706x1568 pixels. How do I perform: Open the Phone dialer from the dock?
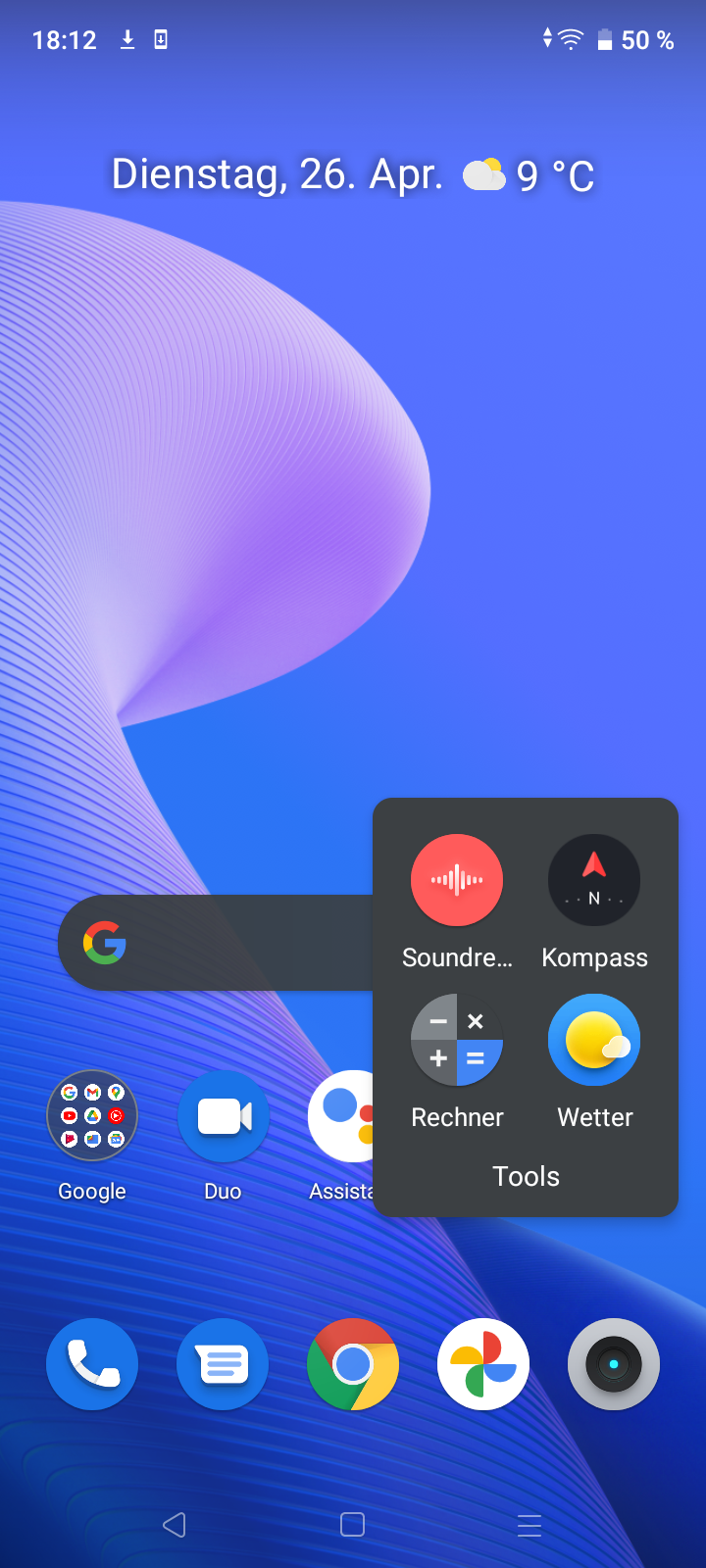[92, 1364]
